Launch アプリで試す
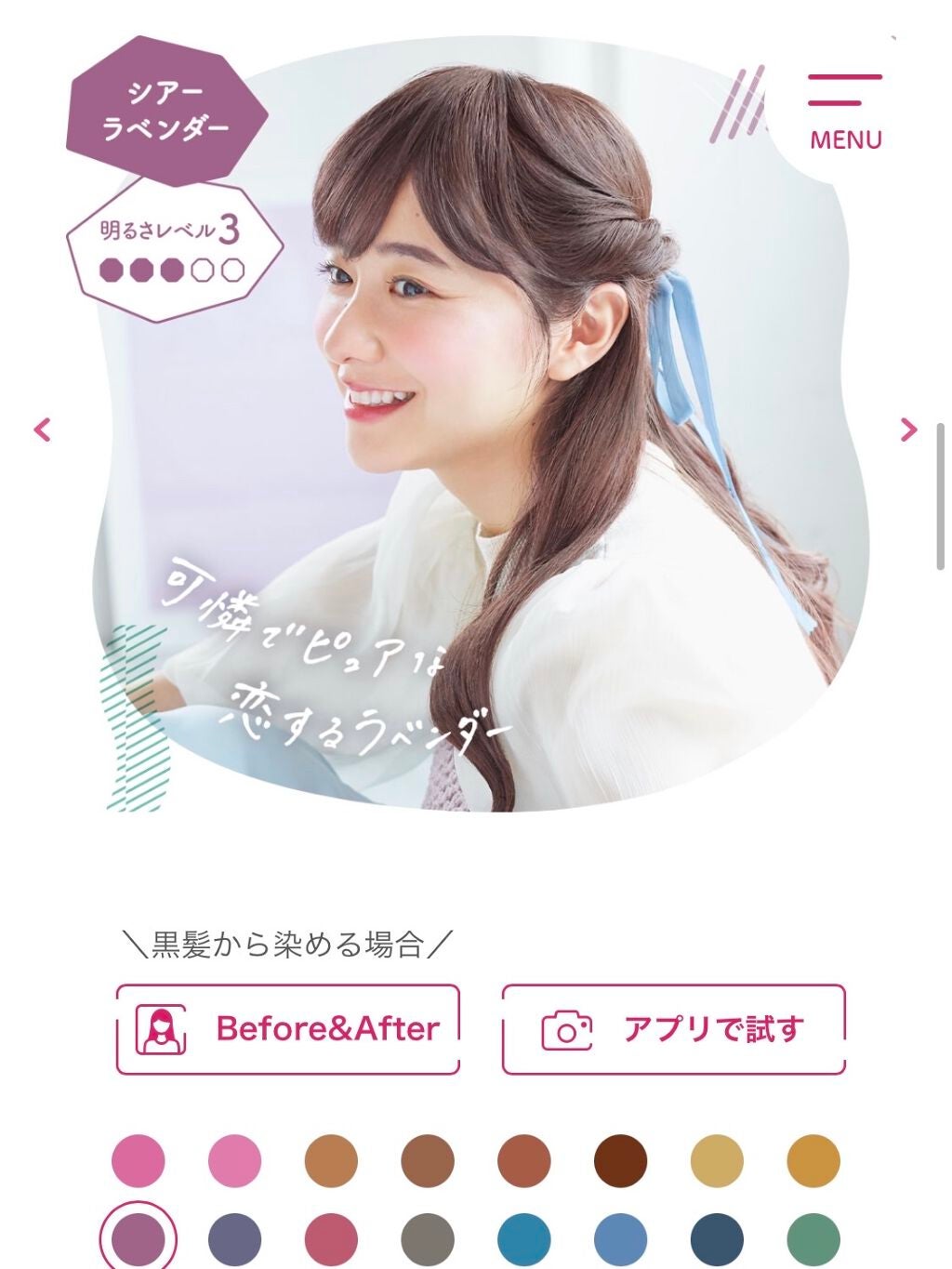 pos(672,1028)
